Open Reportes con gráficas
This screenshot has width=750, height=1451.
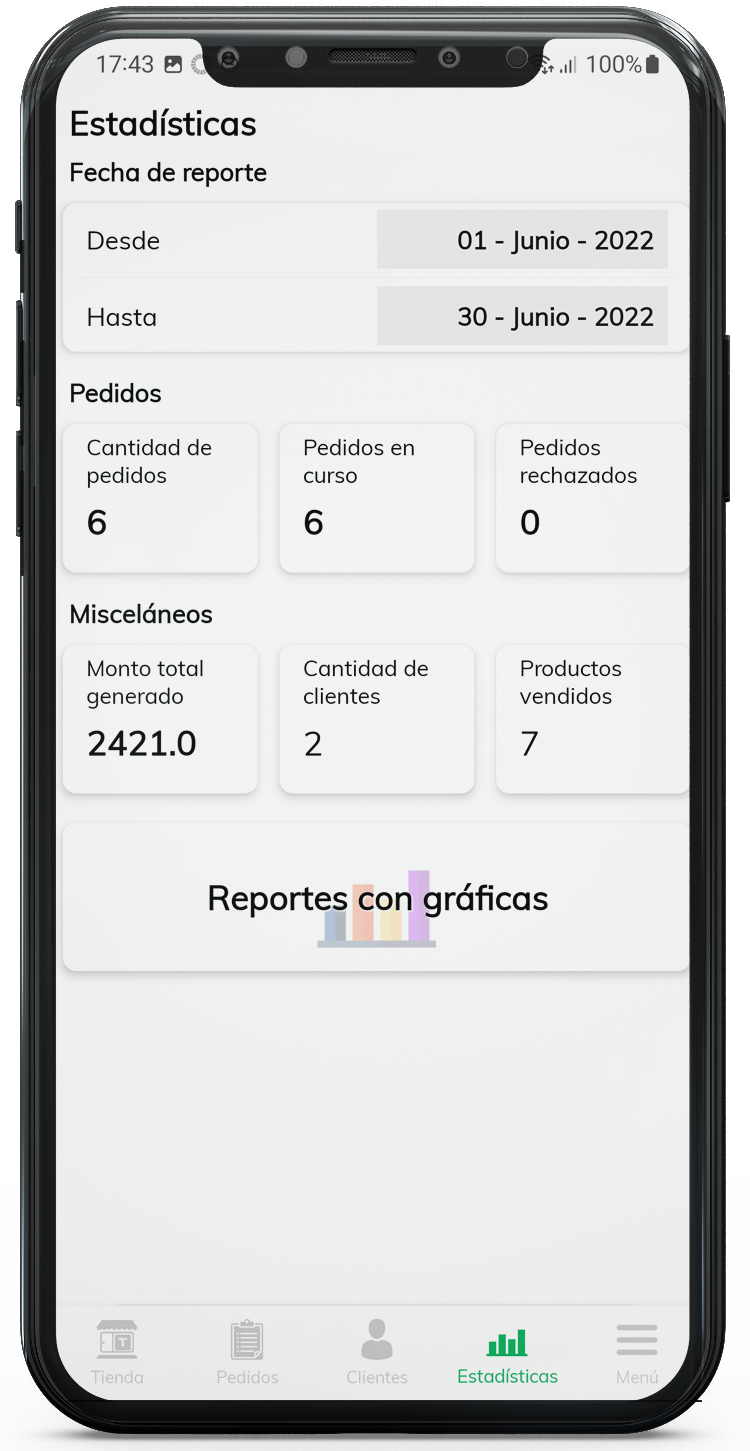click(x=376, y=897)
